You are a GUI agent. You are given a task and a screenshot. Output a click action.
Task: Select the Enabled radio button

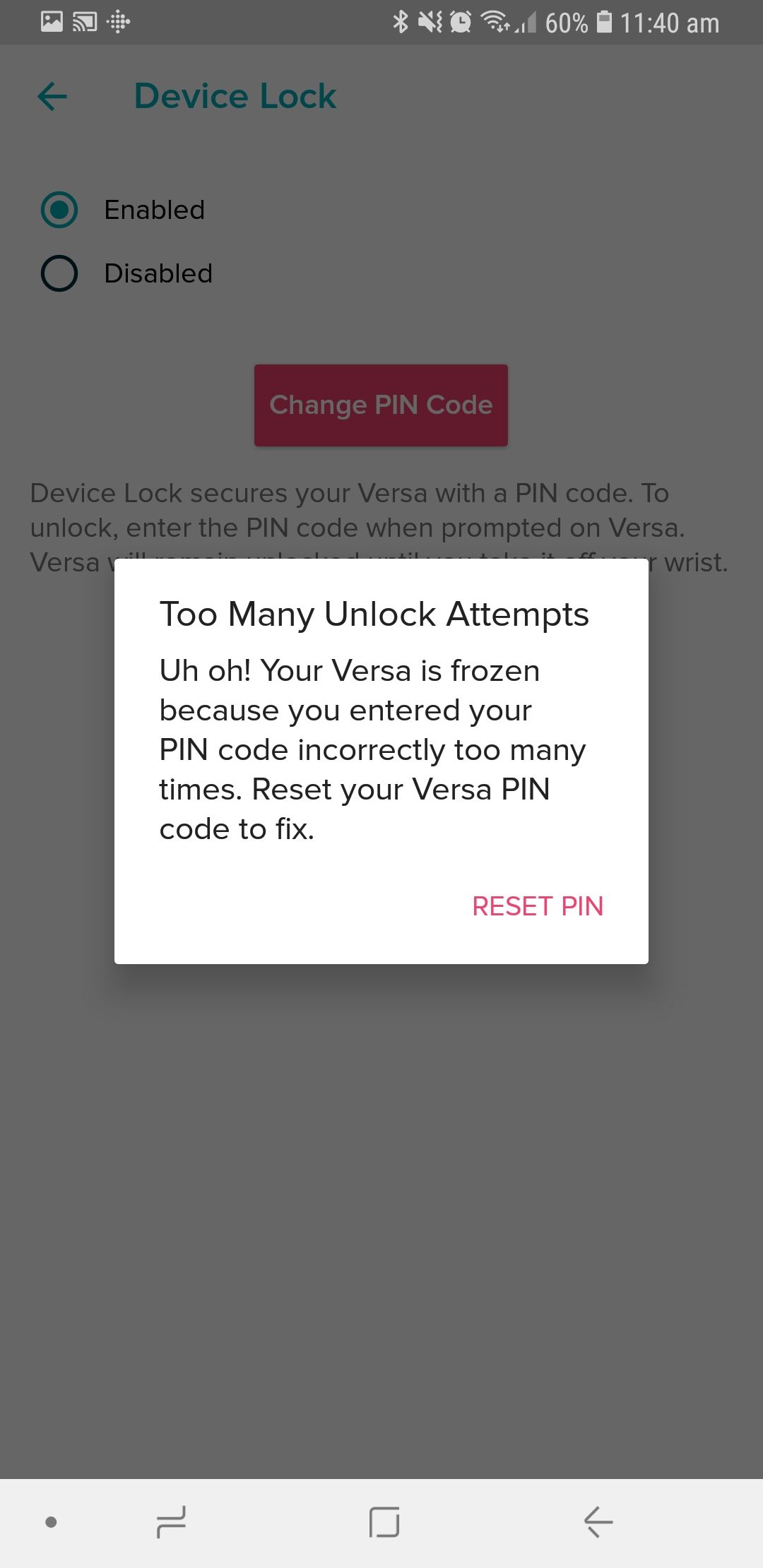(x=59, y=210)
